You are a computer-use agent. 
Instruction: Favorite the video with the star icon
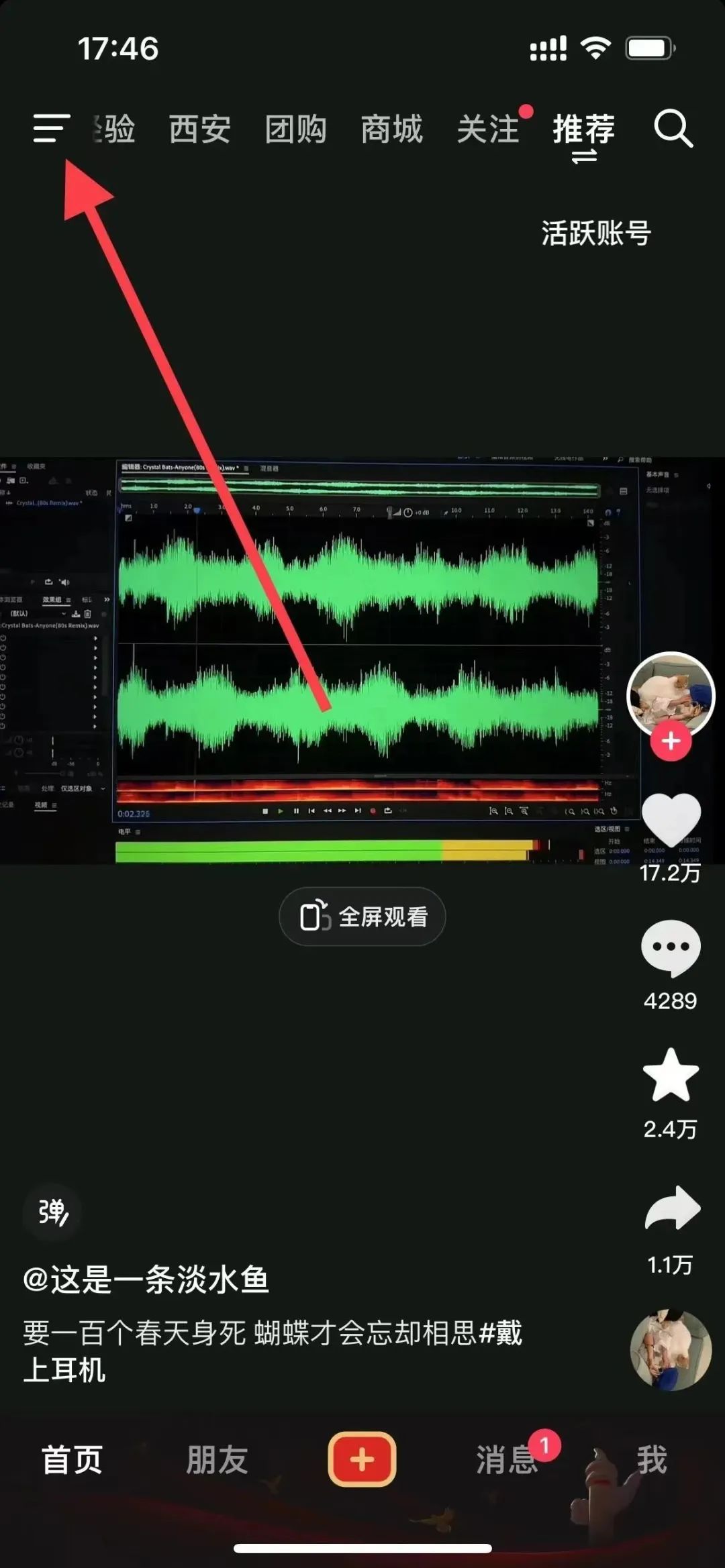point(671,1076)
